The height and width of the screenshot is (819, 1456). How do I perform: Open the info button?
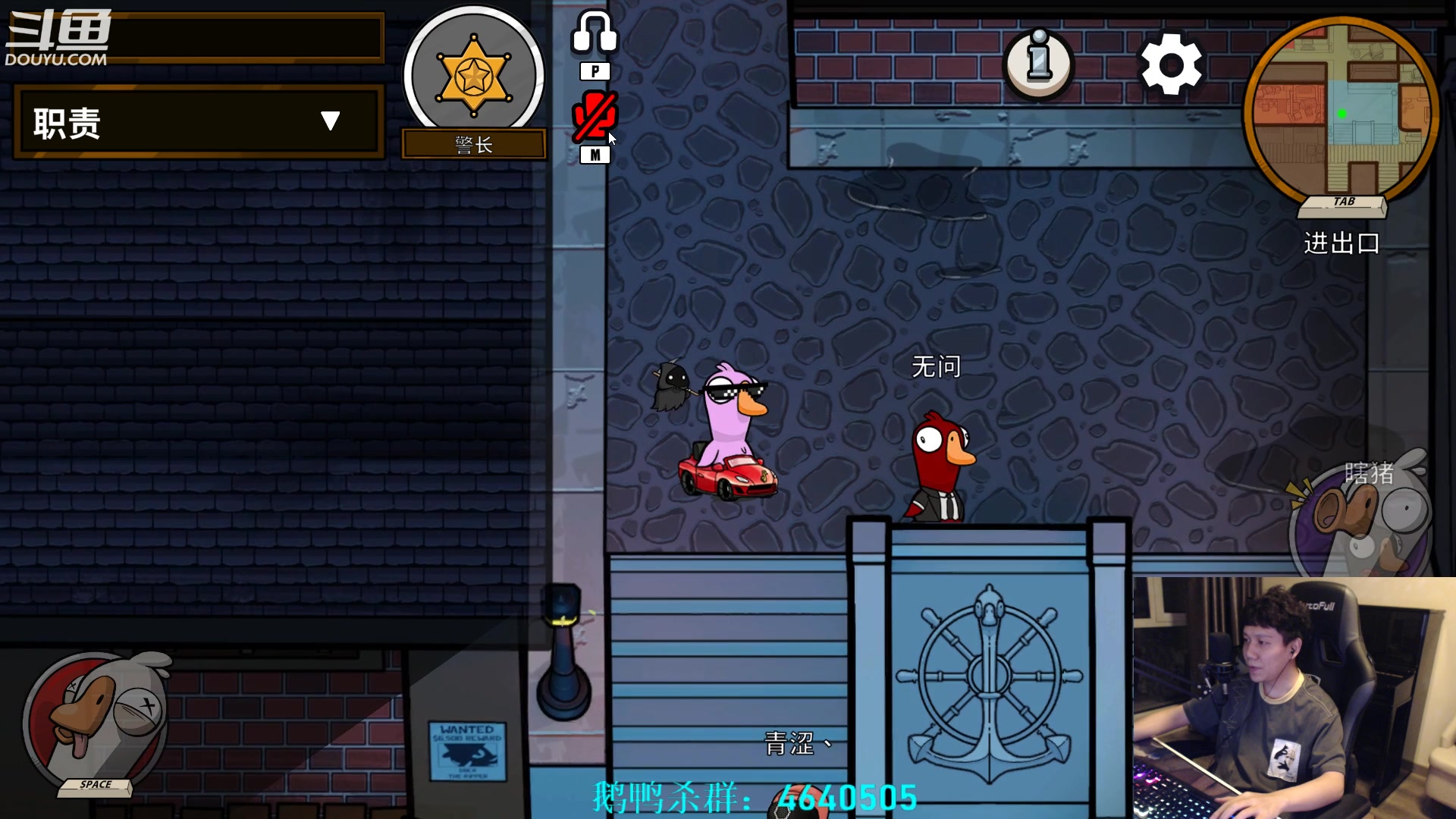click(x=1039, y=64)
